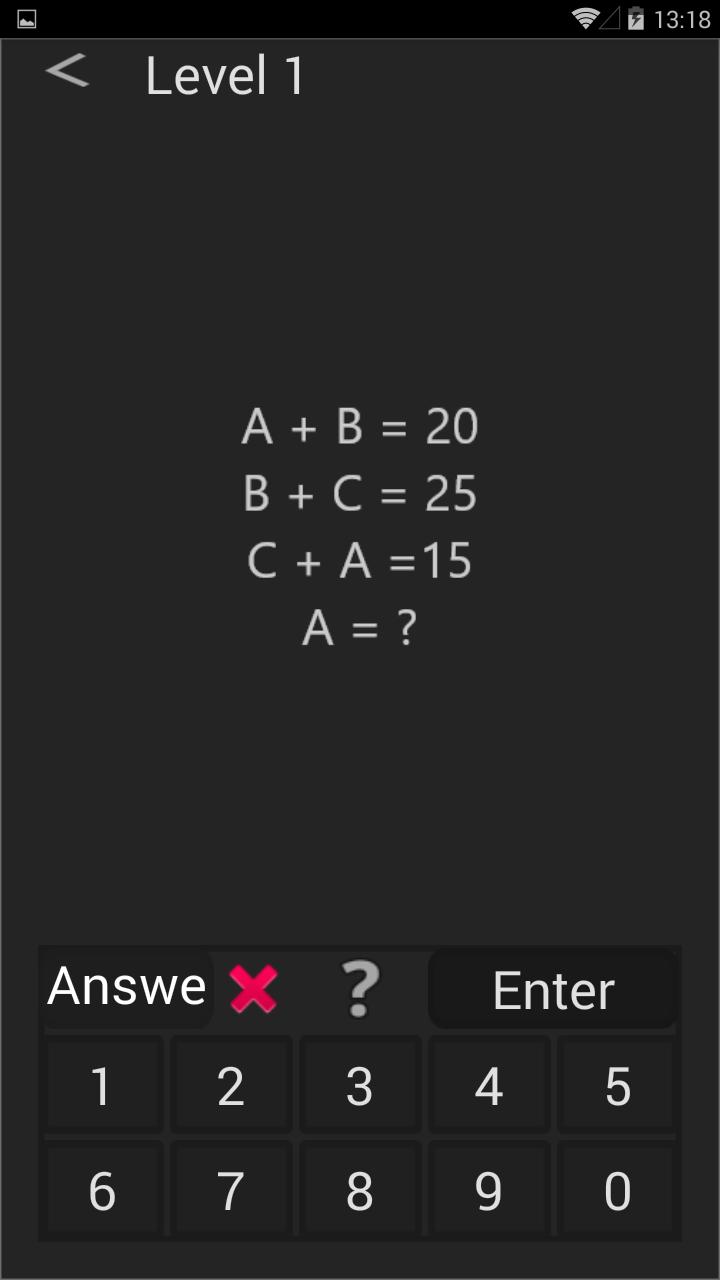This screenshot has height=1280, width=720.
Task: Choose the number 8 key
Action: tap(360, 1190)
